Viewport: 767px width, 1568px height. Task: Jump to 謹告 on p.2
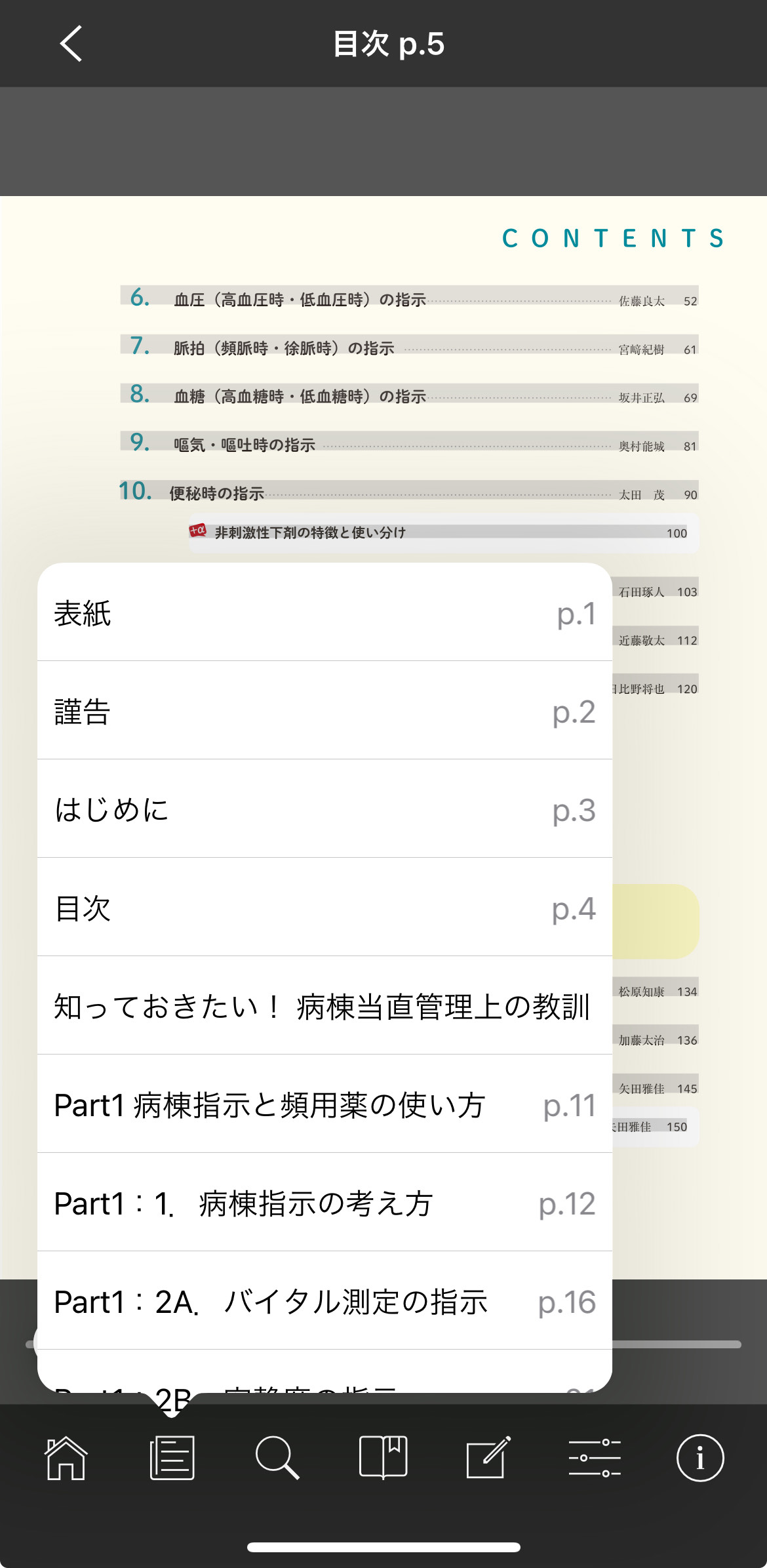(325, 711)
